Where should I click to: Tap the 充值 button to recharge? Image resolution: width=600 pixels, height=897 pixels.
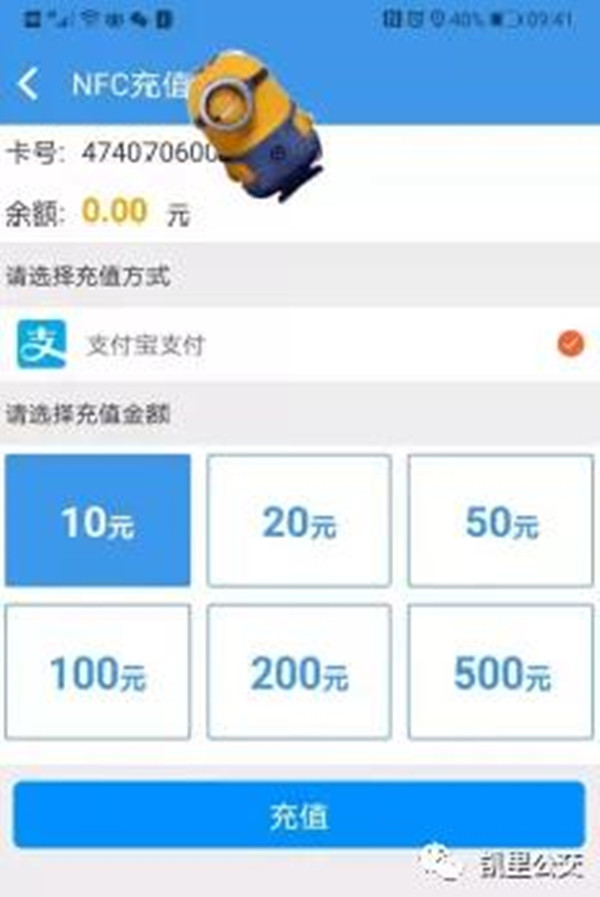298,815
